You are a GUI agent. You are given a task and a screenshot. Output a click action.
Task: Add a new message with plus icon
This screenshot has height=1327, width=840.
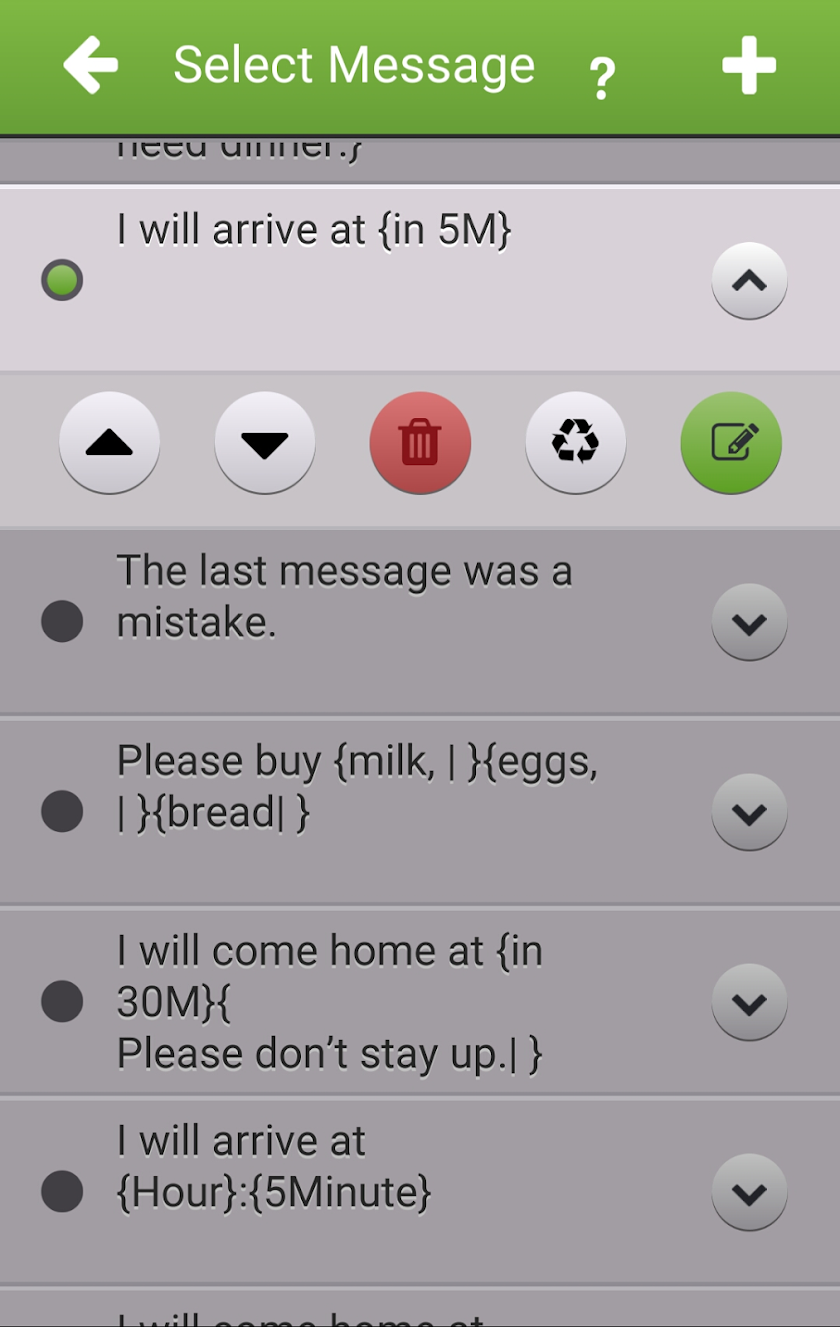pos(749,66)
